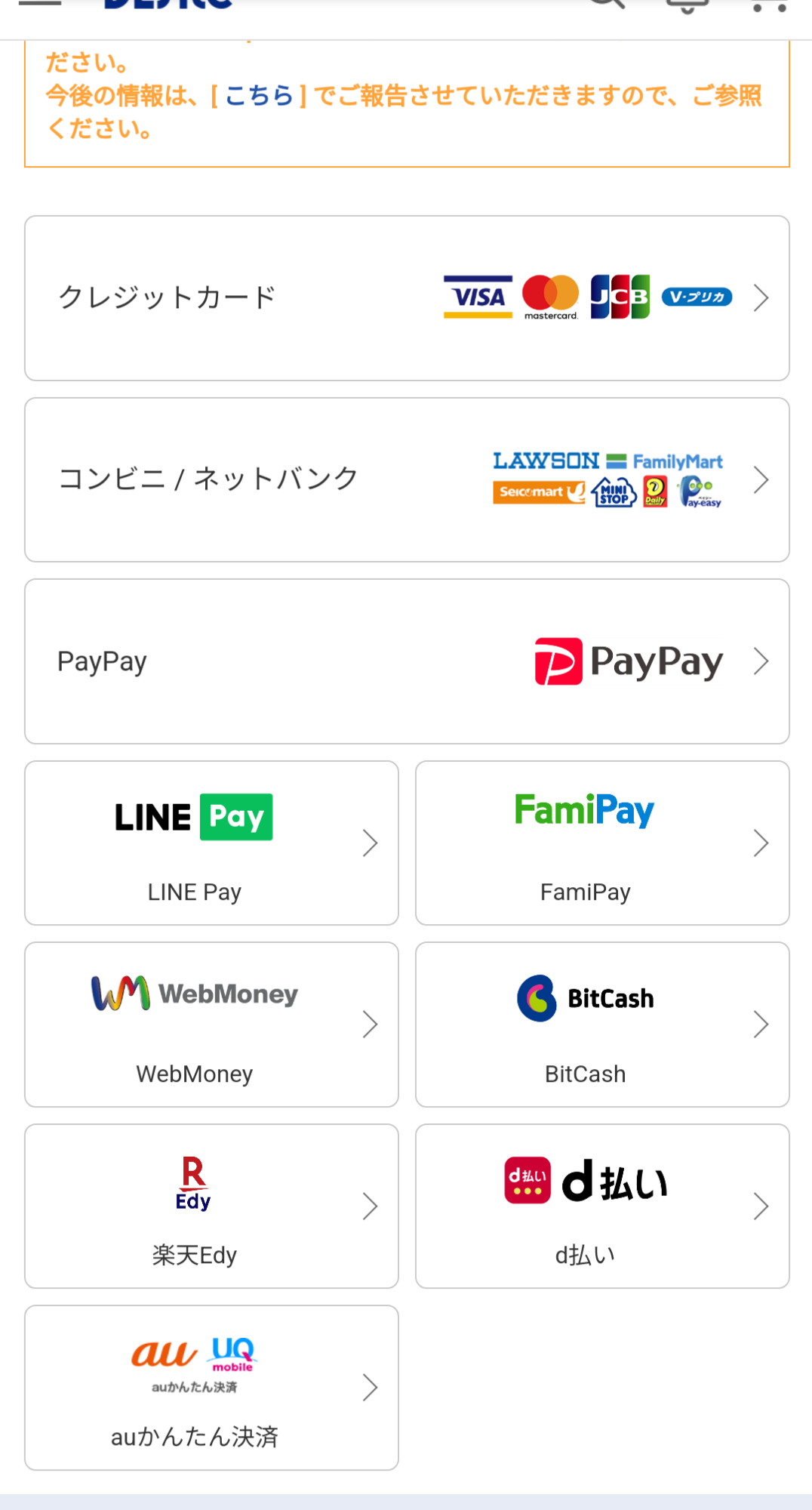812x1510 pixels.
Task: Select auかんたん決済 payment card
Action: coord(211,1388)
